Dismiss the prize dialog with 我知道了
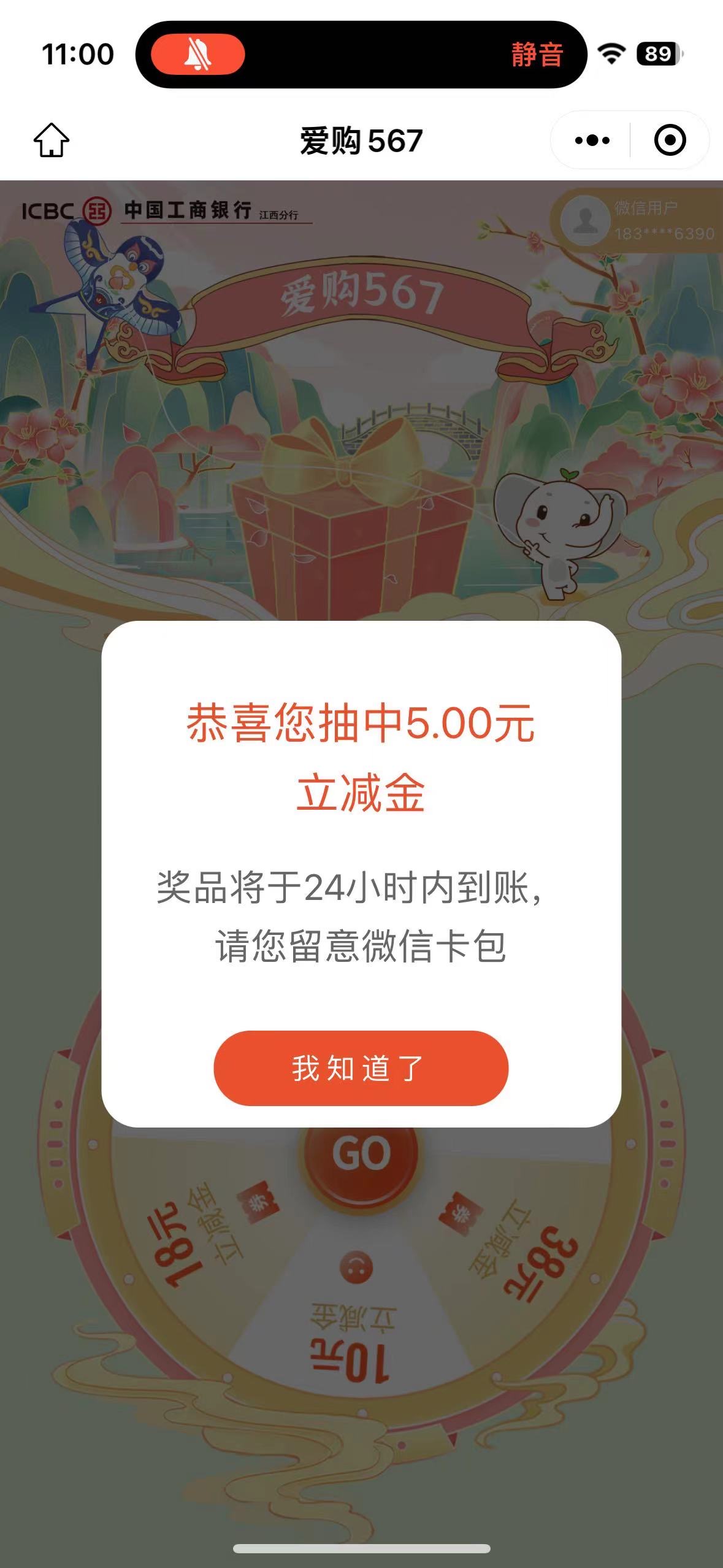723x1568 pixels. click(361, 1068)
